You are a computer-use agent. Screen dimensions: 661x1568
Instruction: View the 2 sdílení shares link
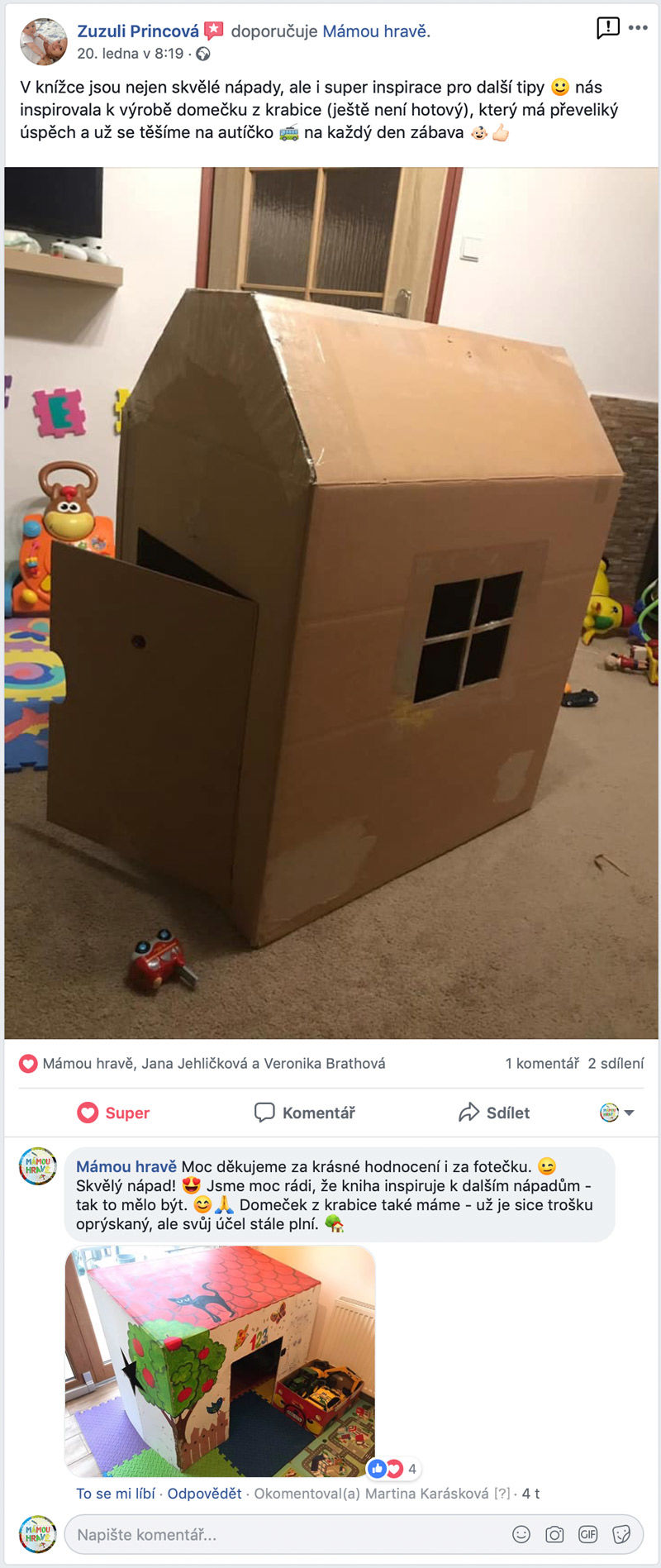pyautogui.click(x=616, y=1063)
